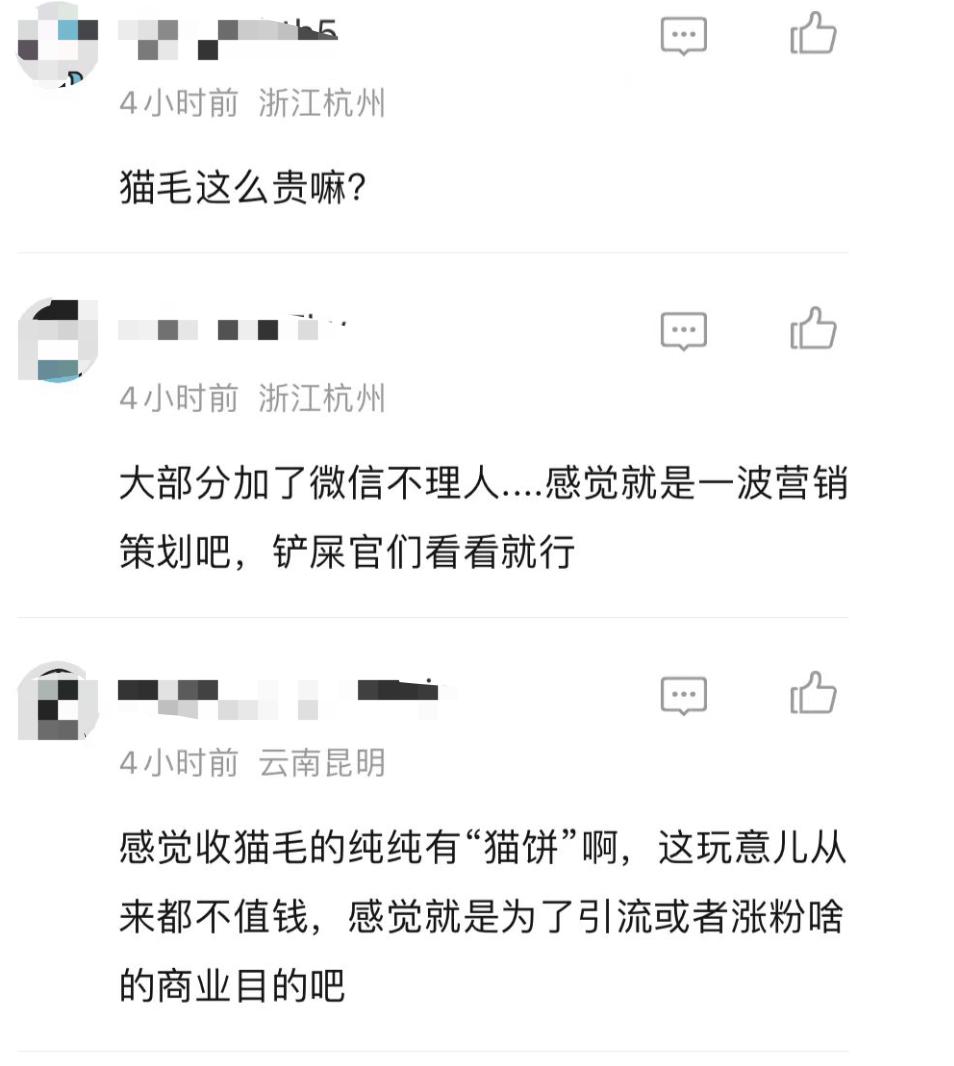
Task: Click the 云南昆明 location tag
Action: coord(322,760)
